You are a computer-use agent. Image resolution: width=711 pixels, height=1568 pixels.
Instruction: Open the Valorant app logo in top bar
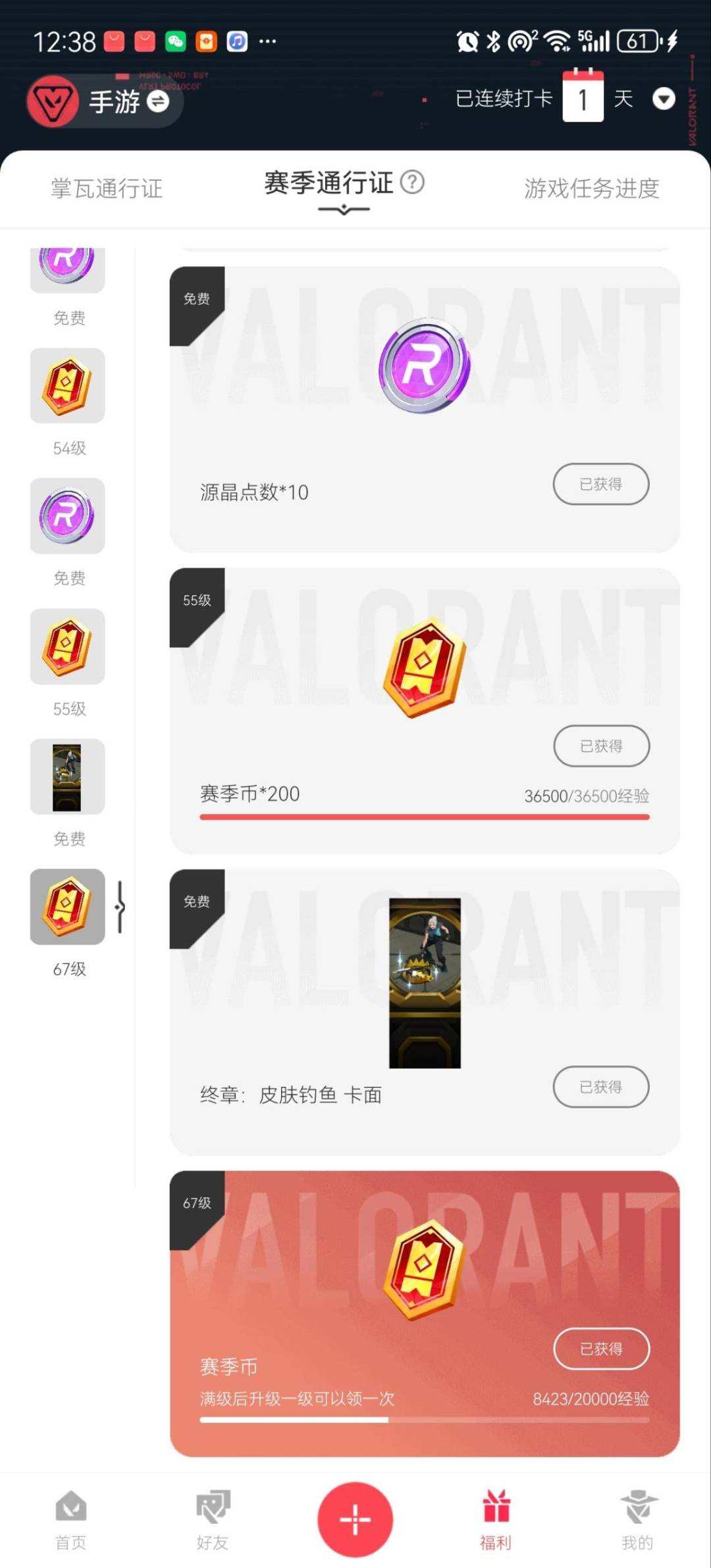53,102
